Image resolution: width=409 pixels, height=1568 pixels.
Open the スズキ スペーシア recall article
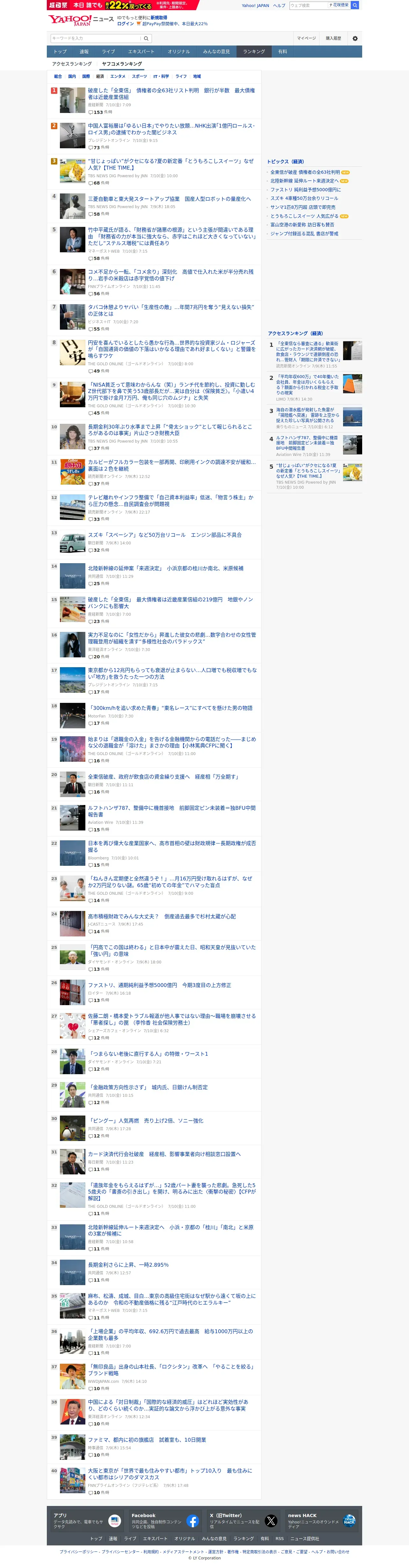point(165,535)
